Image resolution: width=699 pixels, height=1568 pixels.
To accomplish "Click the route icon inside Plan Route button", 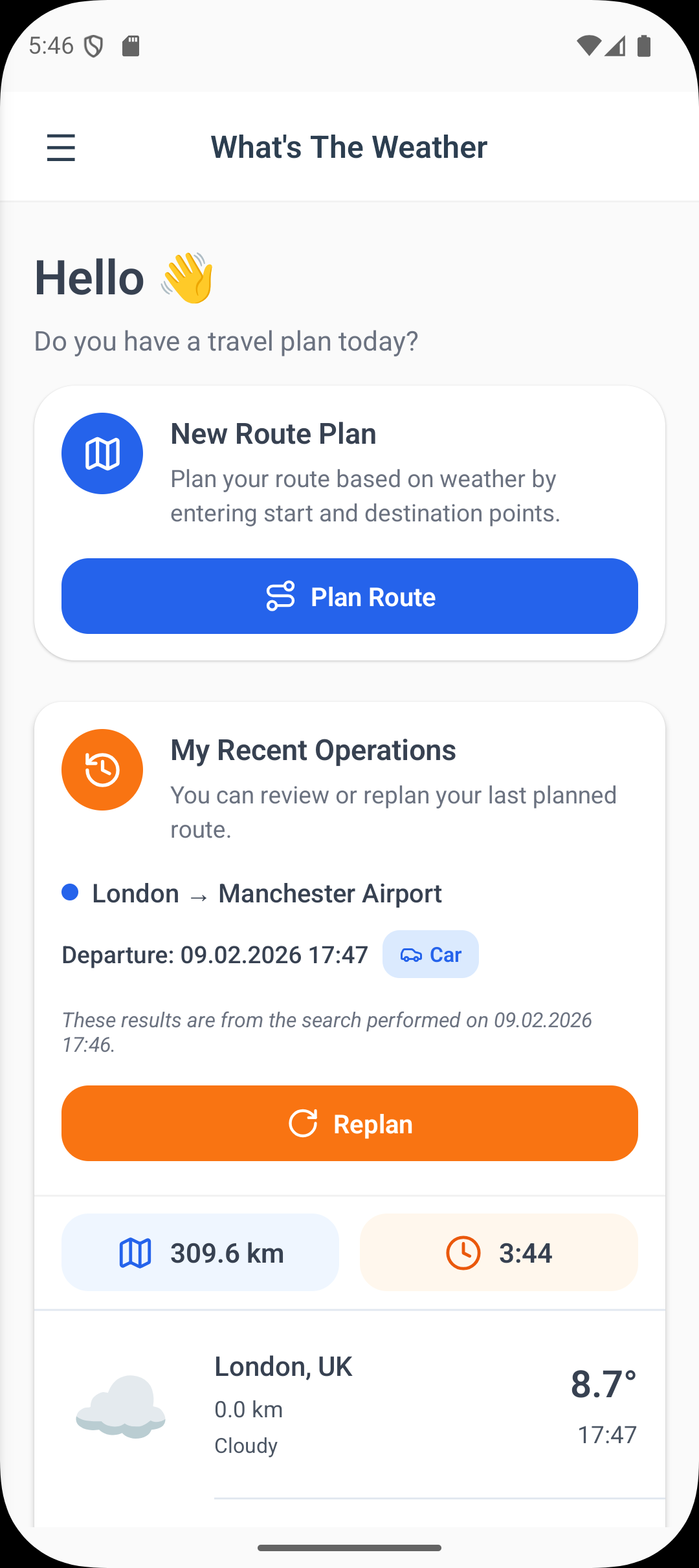I will pos(280,596).
